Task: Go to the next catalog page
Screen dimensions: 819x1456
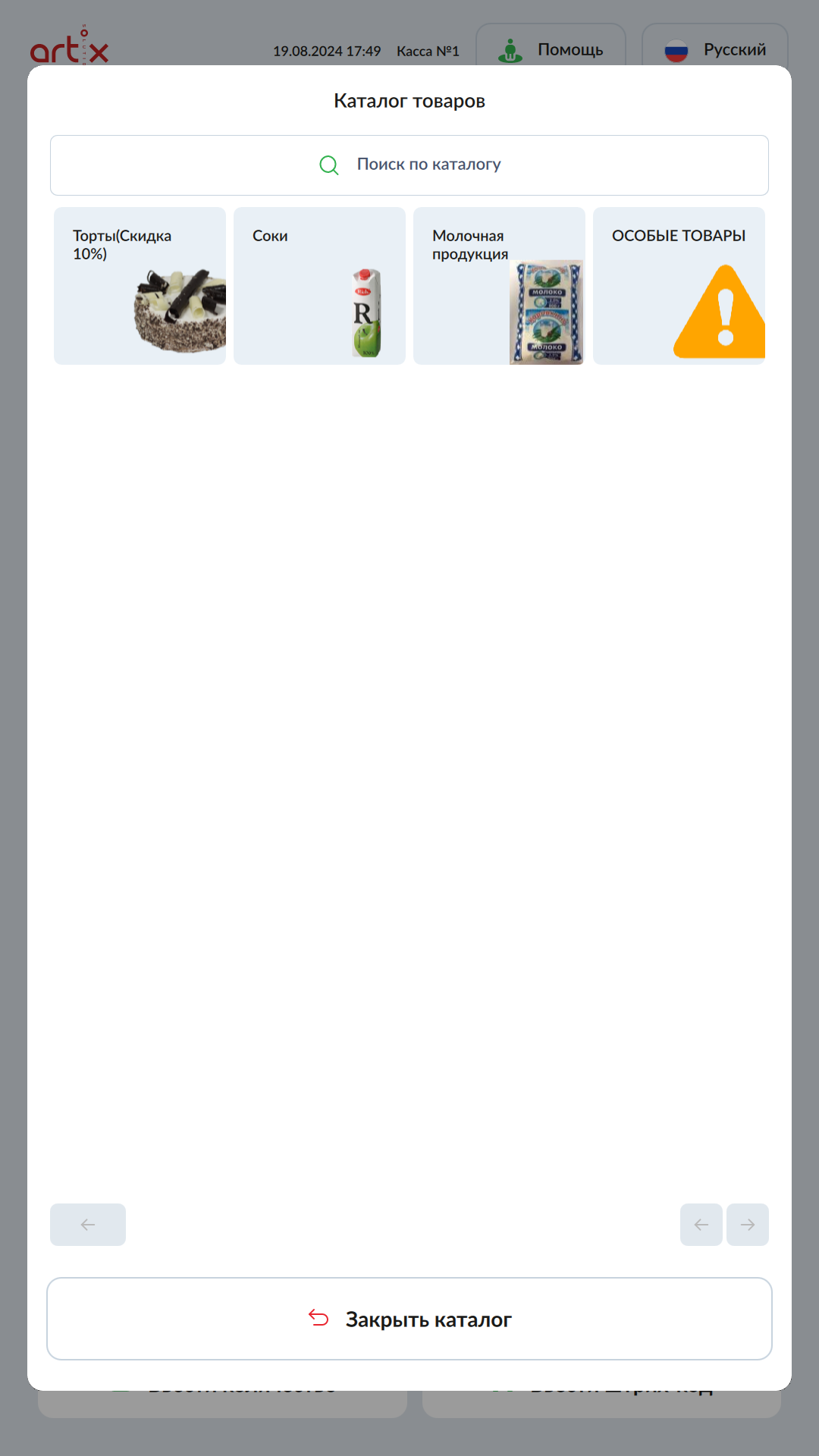Action: pyautogui.click(x=747, y=1225)
